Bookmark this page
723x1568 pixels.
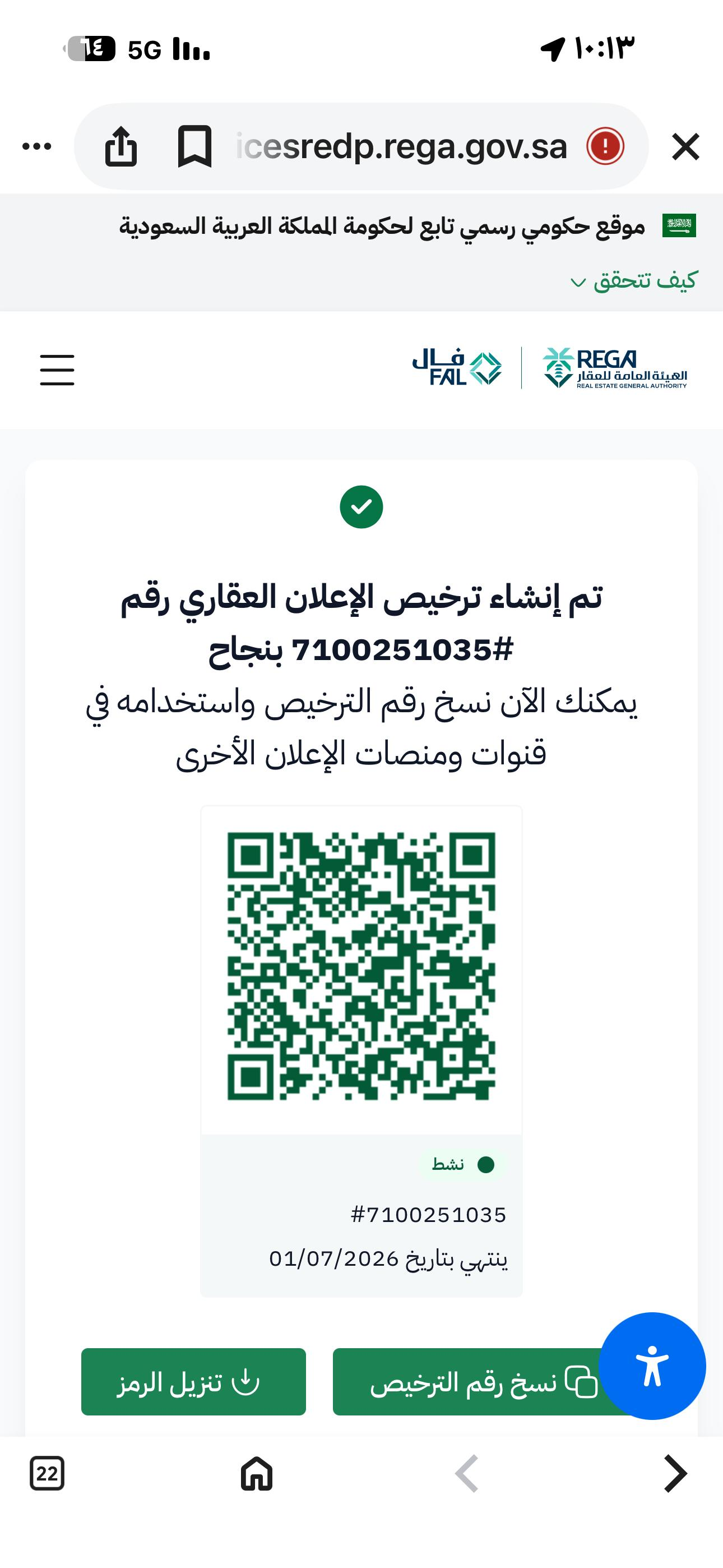pos(194,146)
